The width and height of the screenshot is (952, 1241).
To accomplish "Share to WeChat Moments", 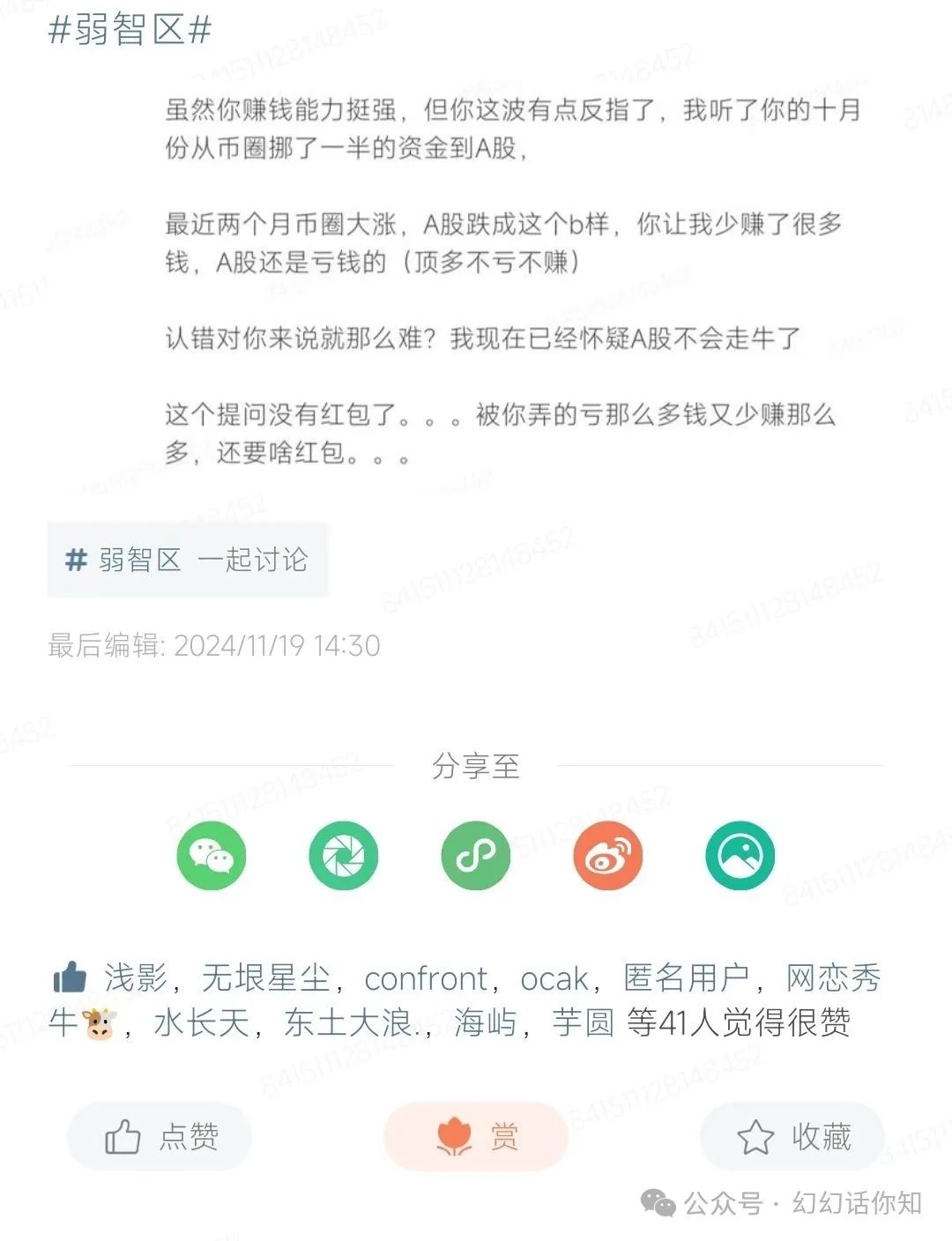I will coord(344,856).
